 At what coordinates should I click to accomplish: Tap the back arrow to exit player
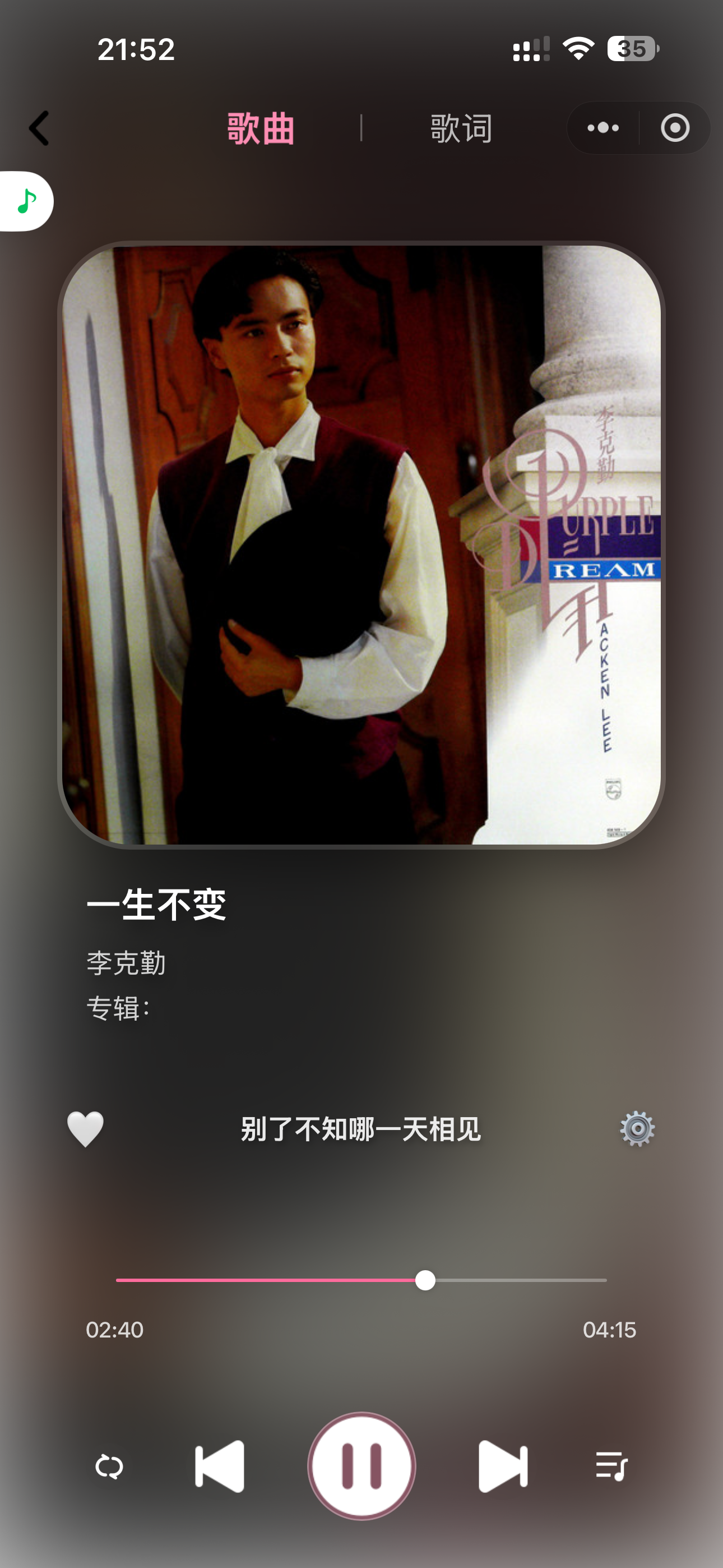coord(39,128)
